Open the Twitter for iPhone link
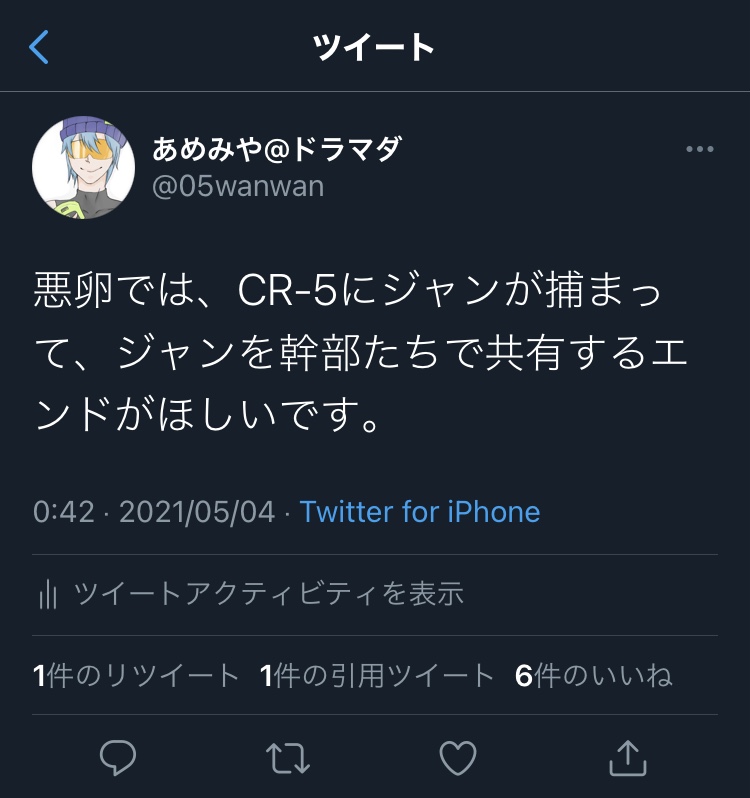 coord(420,512)
